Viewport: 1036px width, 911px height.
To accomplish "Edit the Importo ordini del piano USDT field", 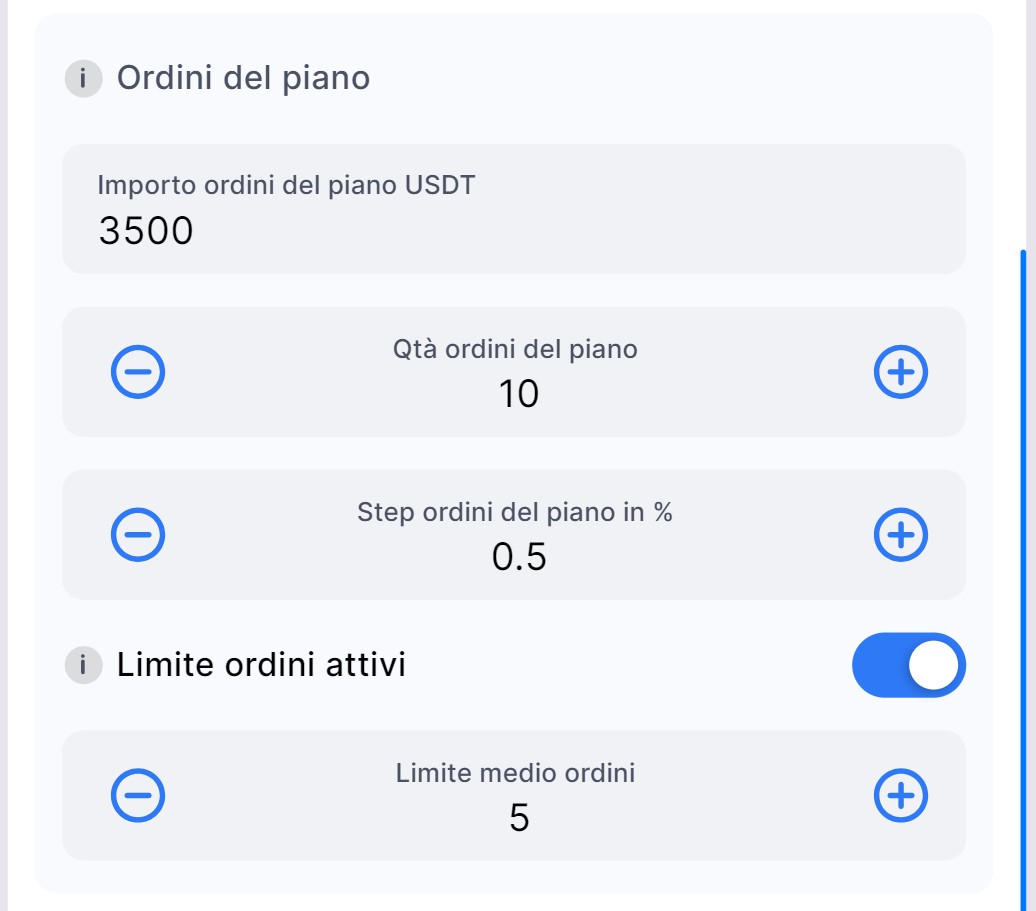I will tap(513, 210).
